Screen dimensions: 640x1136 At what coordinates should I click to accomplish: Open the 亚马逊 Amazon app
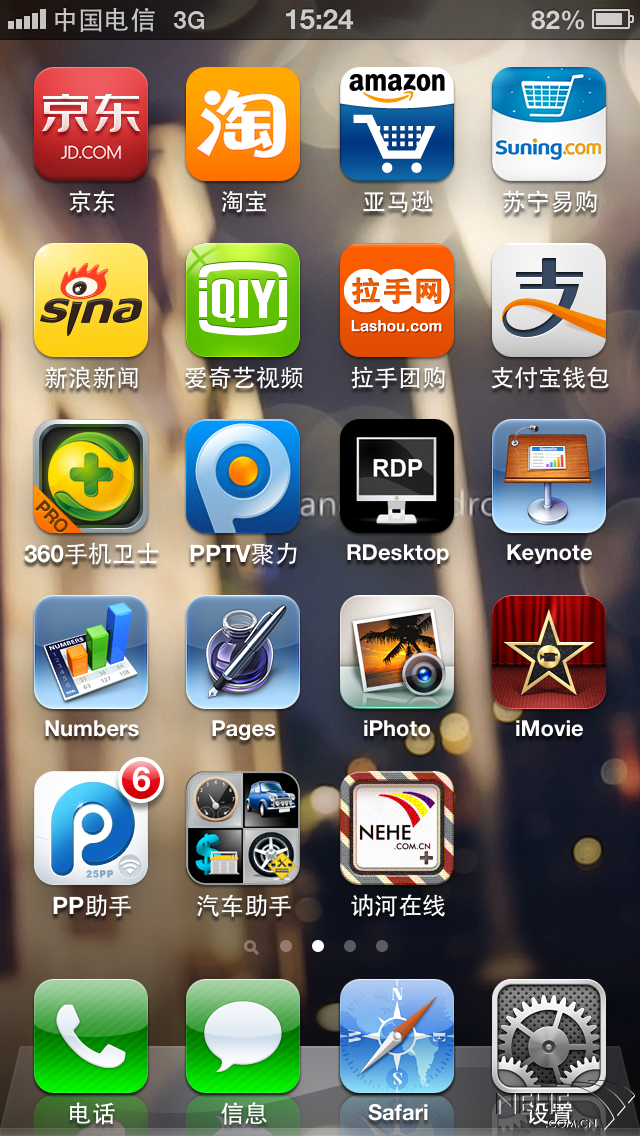(397, 124)
